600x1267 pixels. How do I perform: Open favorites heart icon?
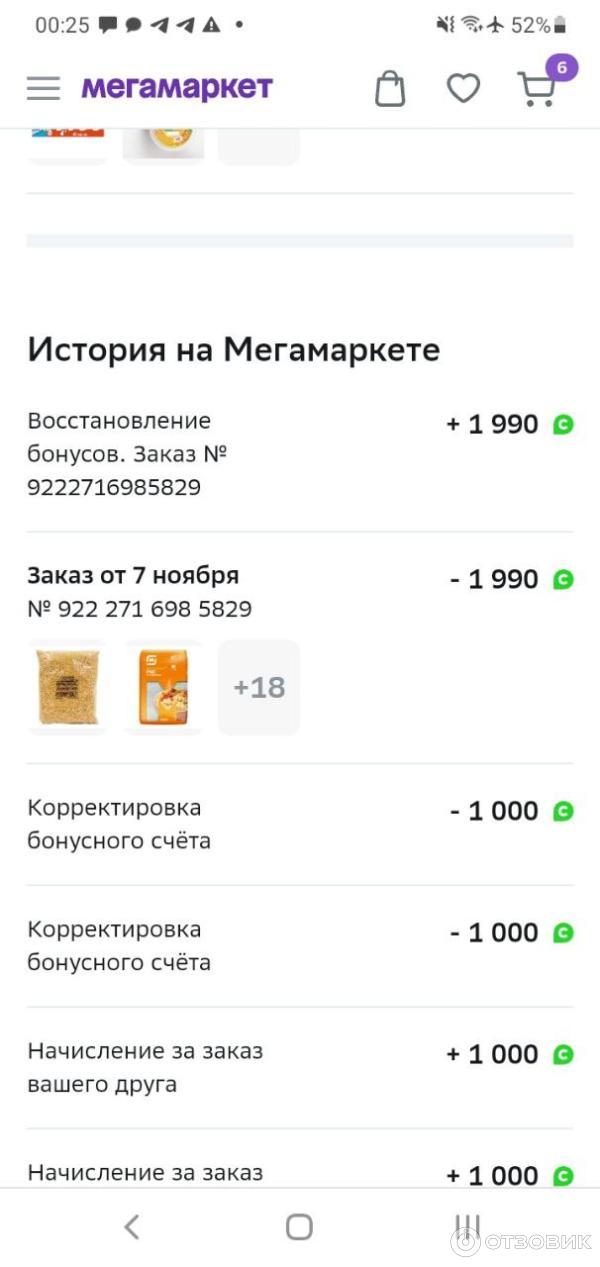click(463, 88)
